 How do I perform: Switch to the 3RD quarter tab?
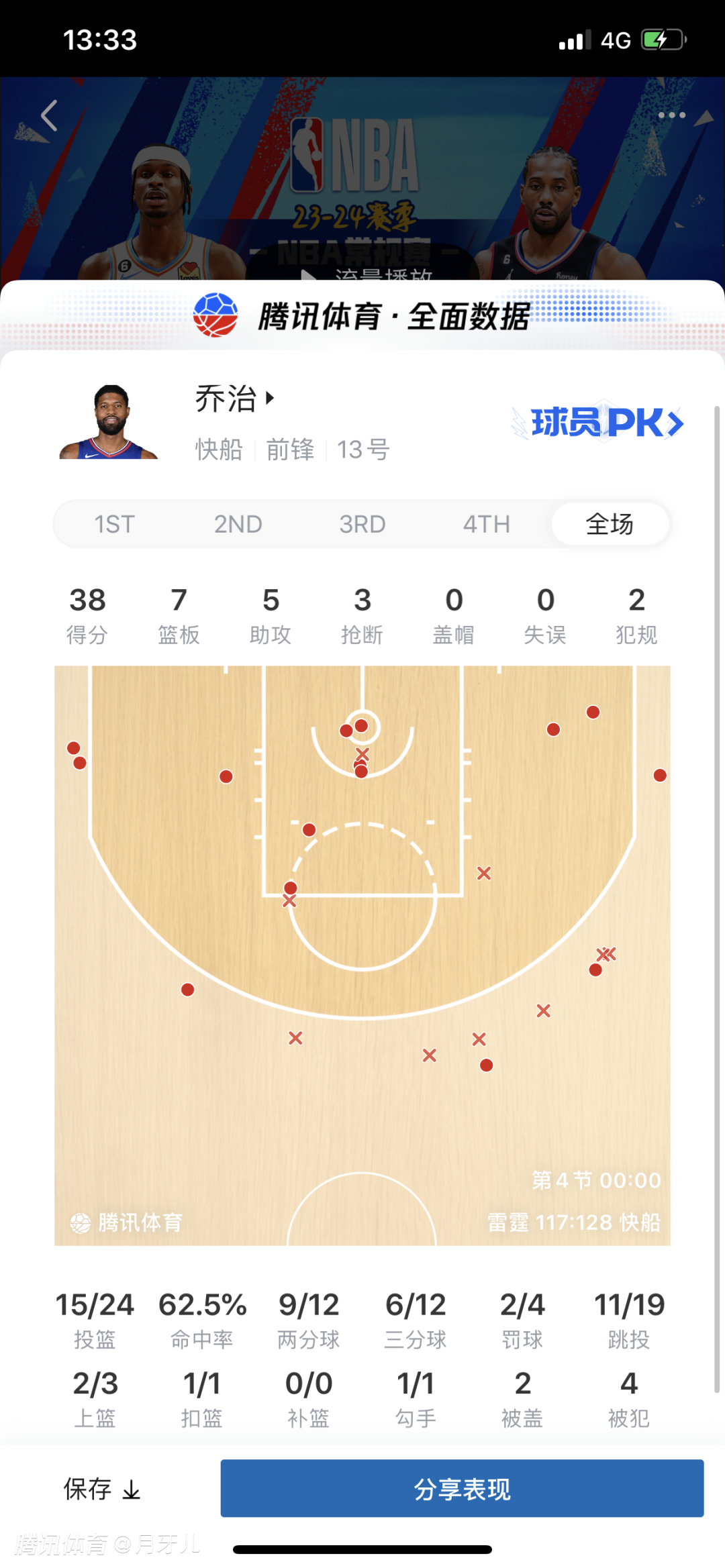[x=362, y=524]
